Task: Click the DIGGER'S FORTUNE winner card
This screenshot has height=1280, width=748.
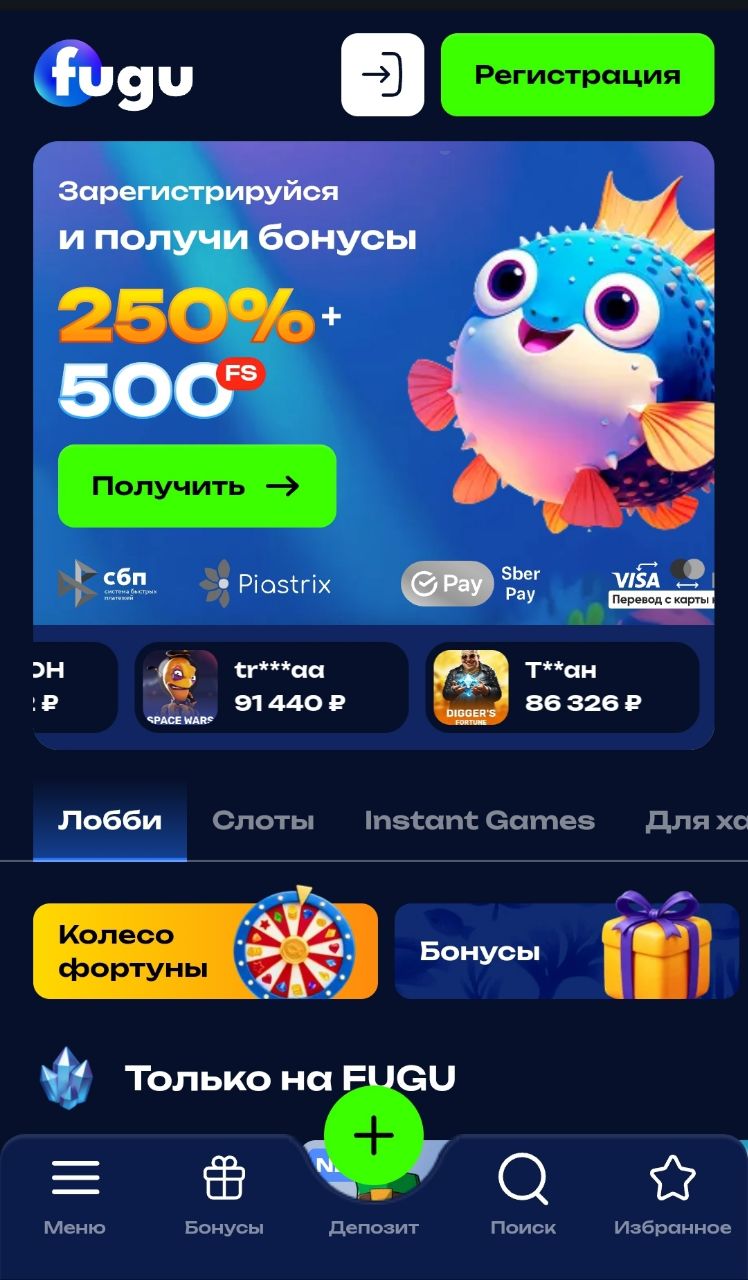Action: (470, 687)
